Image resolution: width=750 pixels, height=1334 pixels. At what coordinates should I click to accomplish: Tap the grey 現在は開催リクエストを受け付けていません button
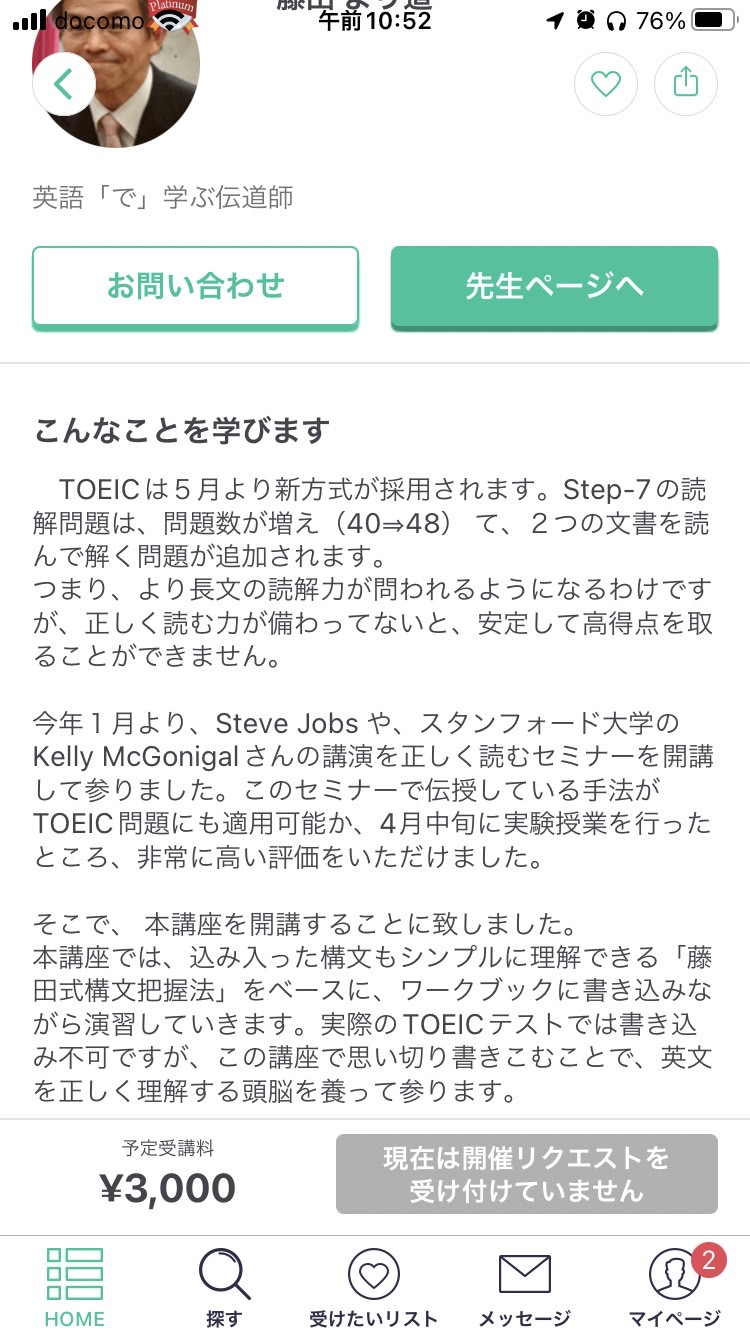[526, 1174]
